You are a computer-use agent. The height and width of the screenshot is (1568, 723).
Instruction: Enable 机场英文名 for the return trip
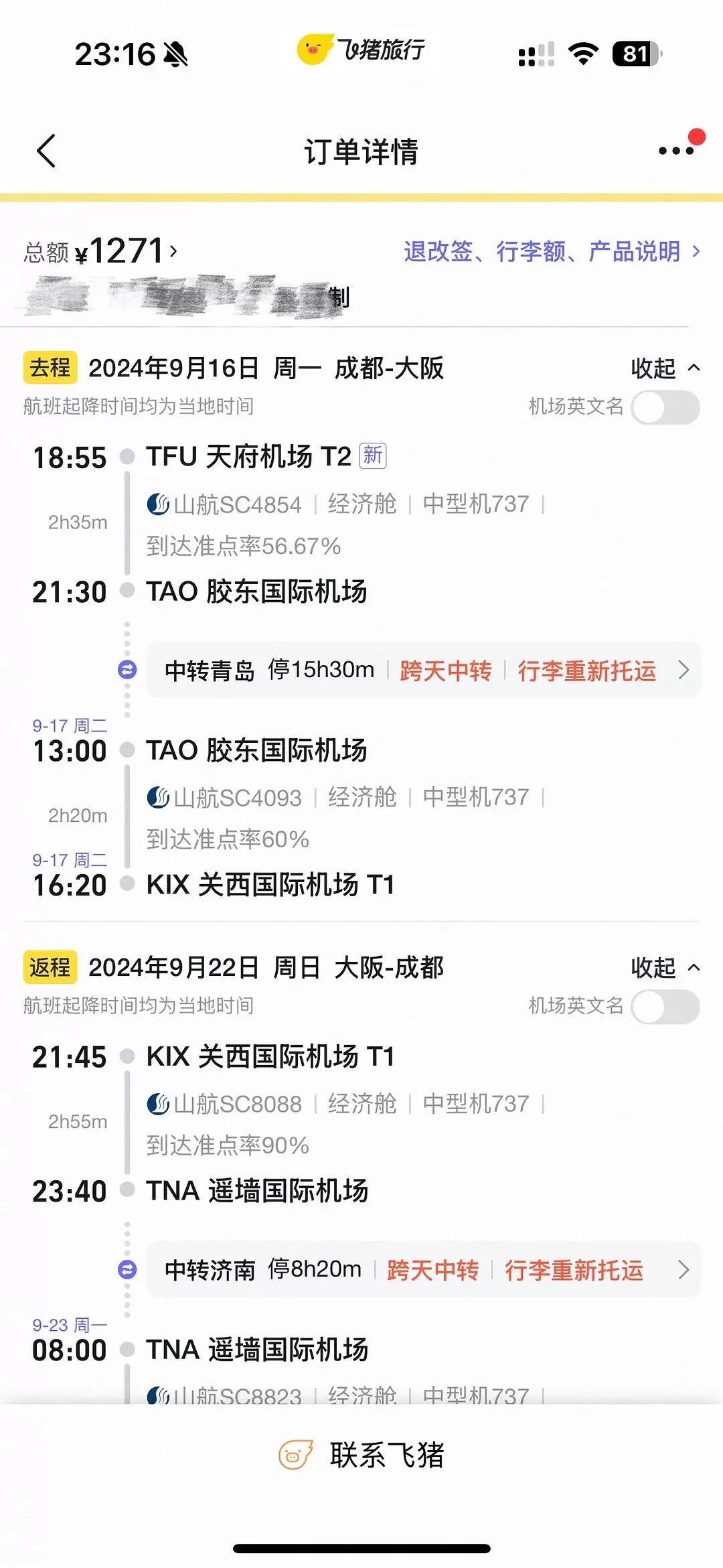pos(665,1007)
